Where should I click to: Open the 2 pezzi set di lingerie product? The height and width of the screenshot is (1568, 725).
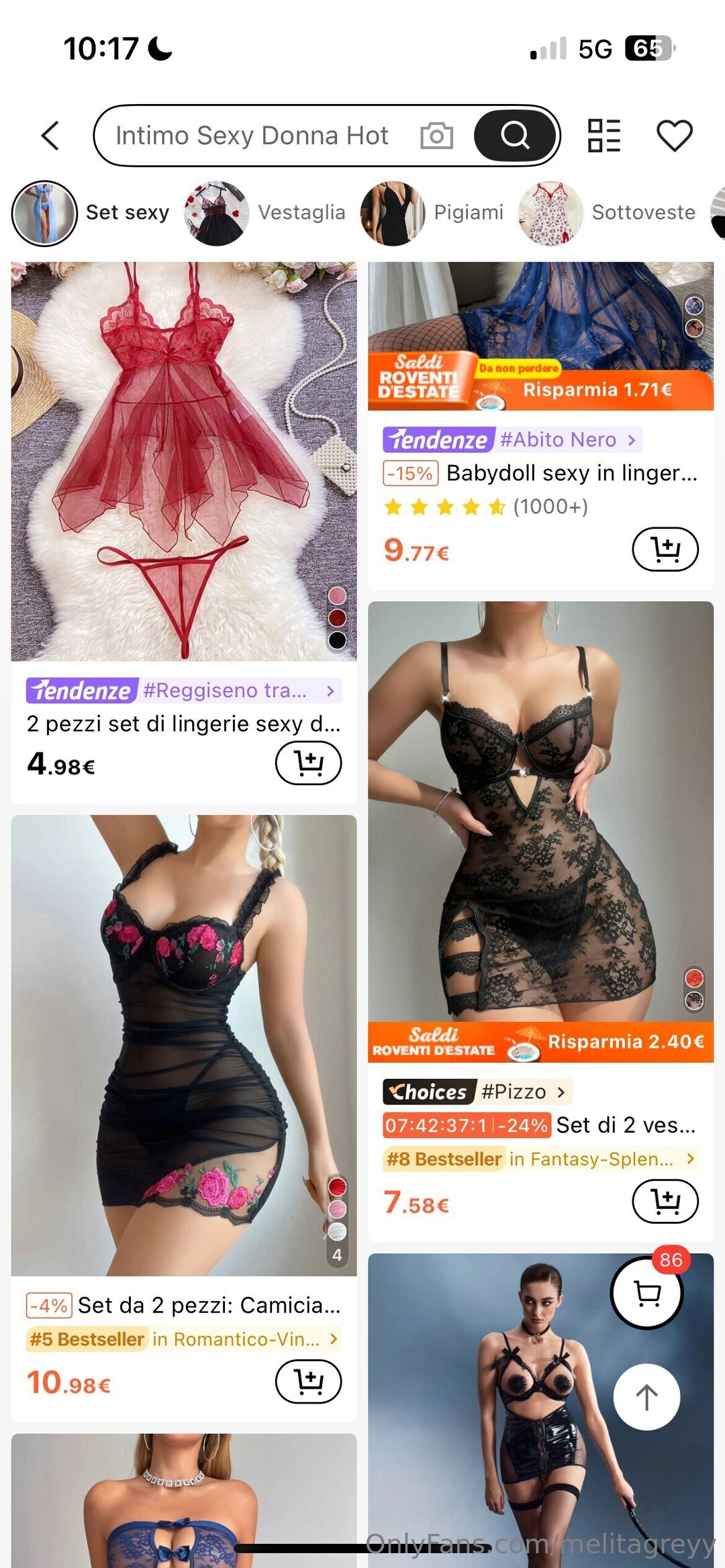click(x=183, y=724)
